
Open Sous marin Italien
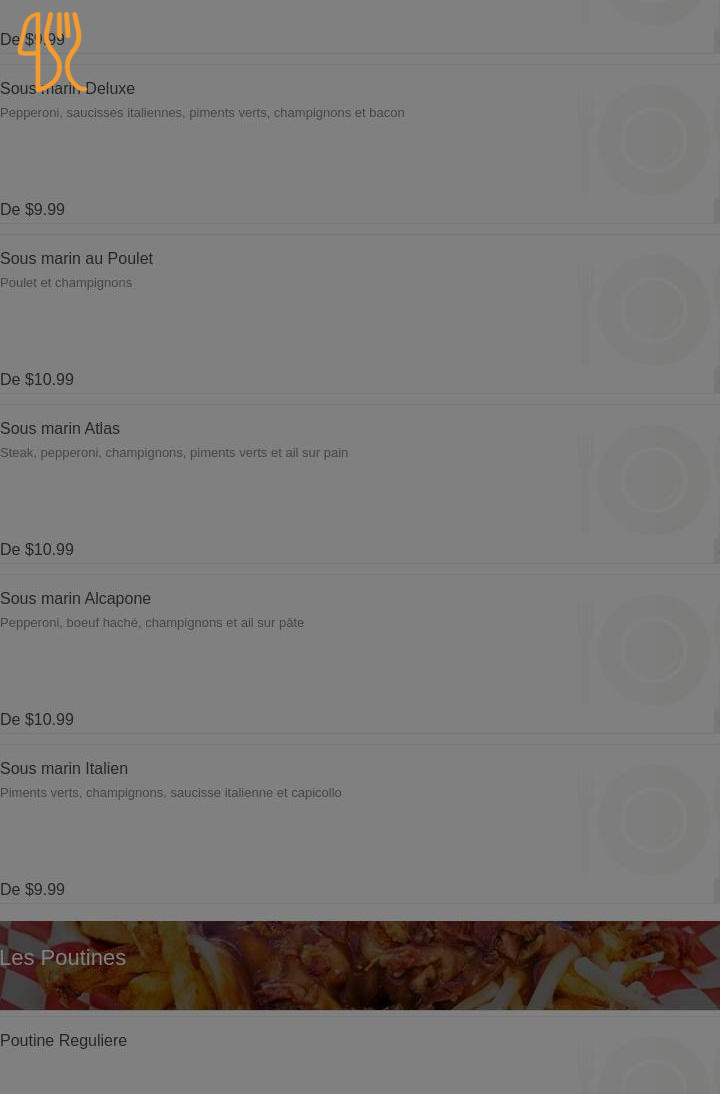tap(64, 769)
